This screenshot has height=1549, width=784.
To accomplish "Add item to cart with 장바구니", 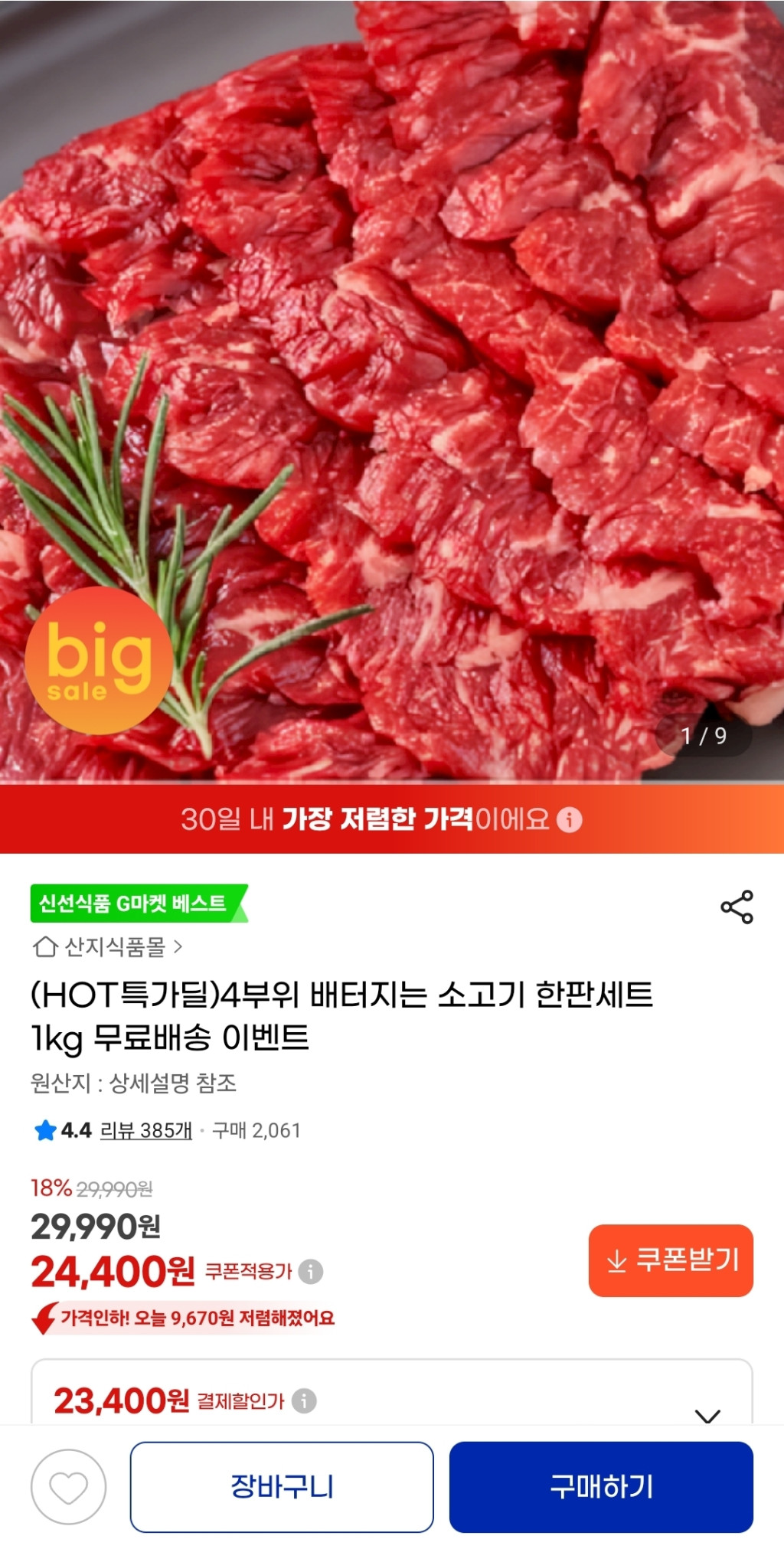I will 282,1487.
